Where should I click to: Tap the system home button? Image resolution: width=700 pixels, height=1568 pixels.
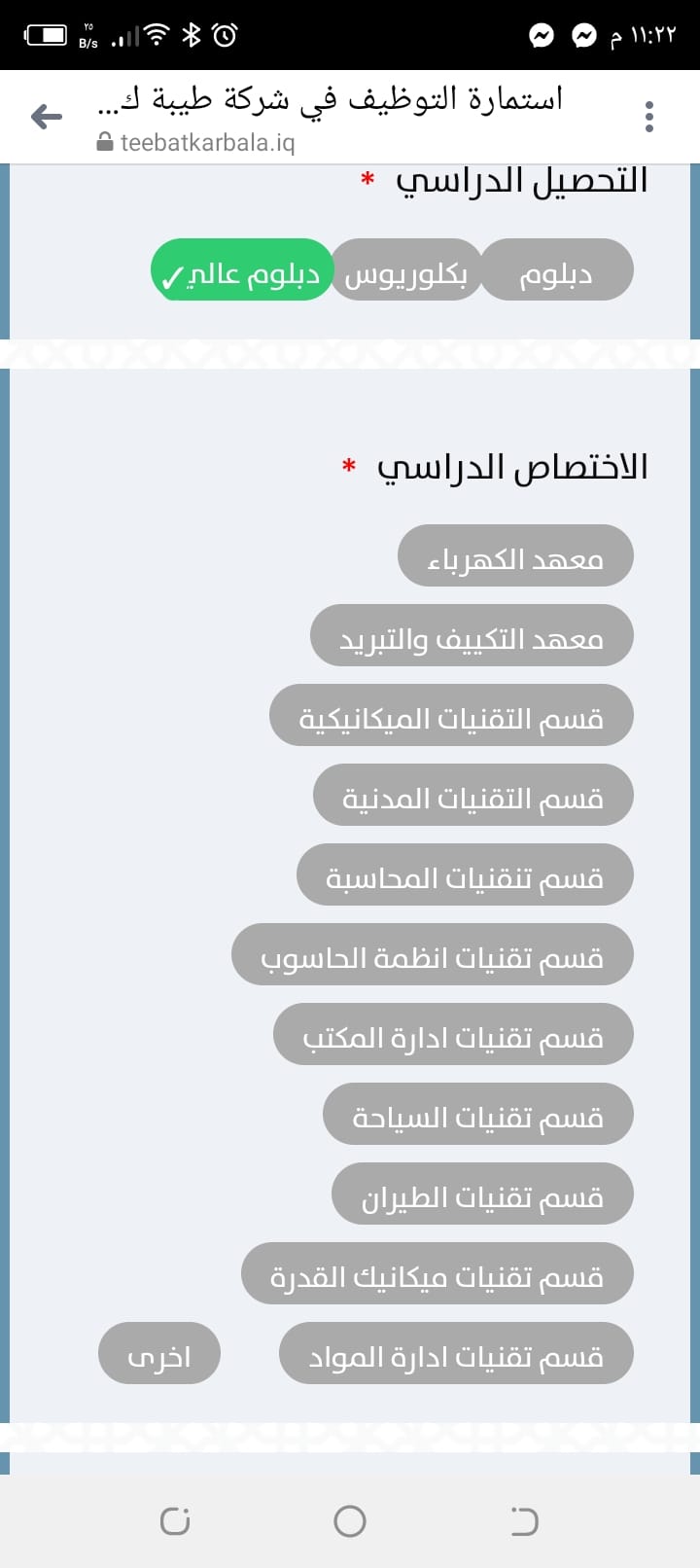(x=350, y=1520)
